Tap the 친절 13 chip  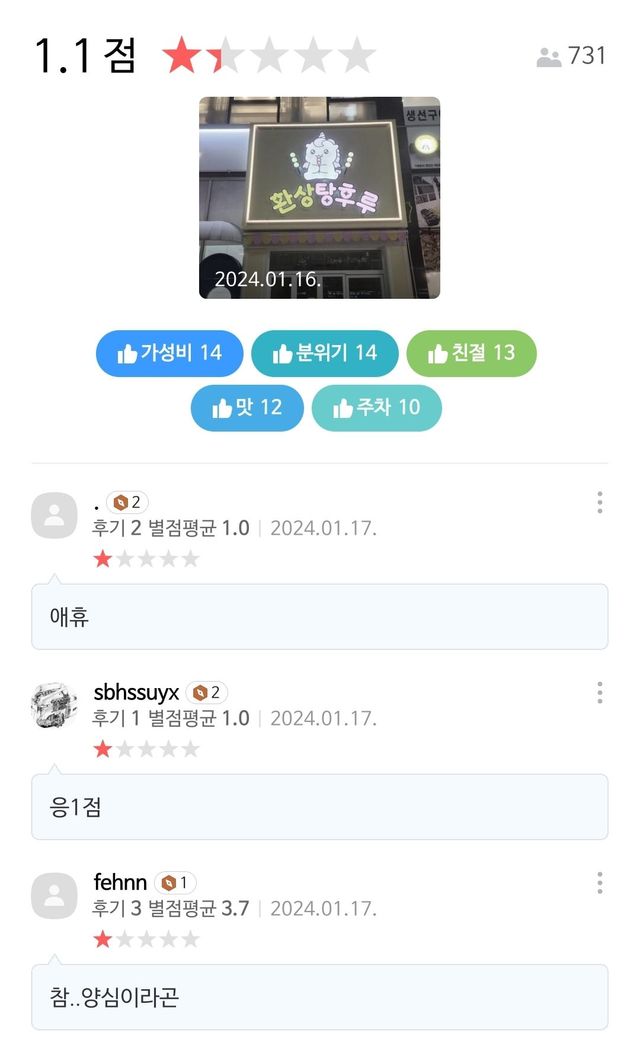471,353
